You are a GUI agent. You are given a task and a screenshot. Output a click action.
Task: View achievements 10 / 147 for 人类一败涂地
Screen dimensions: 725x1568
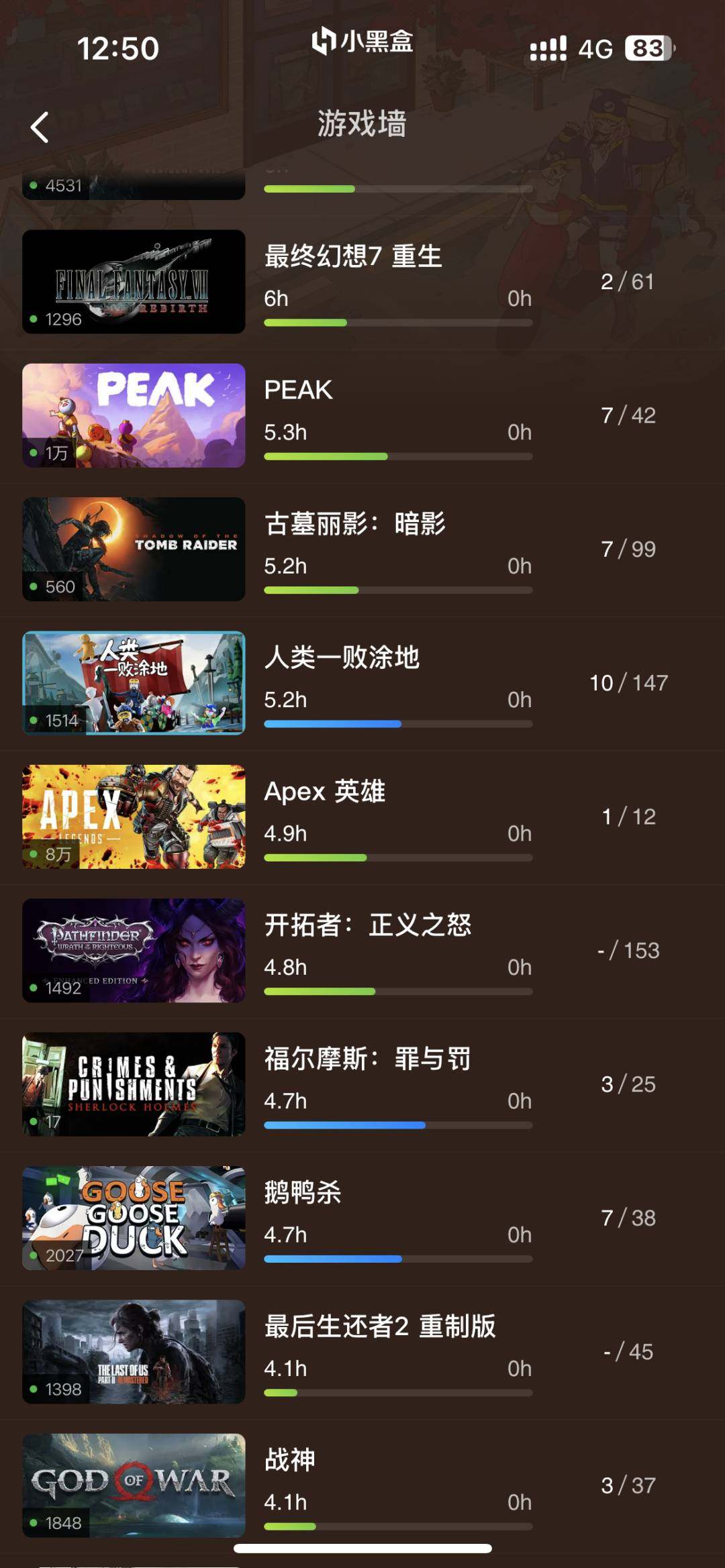(x=627, y=682)
